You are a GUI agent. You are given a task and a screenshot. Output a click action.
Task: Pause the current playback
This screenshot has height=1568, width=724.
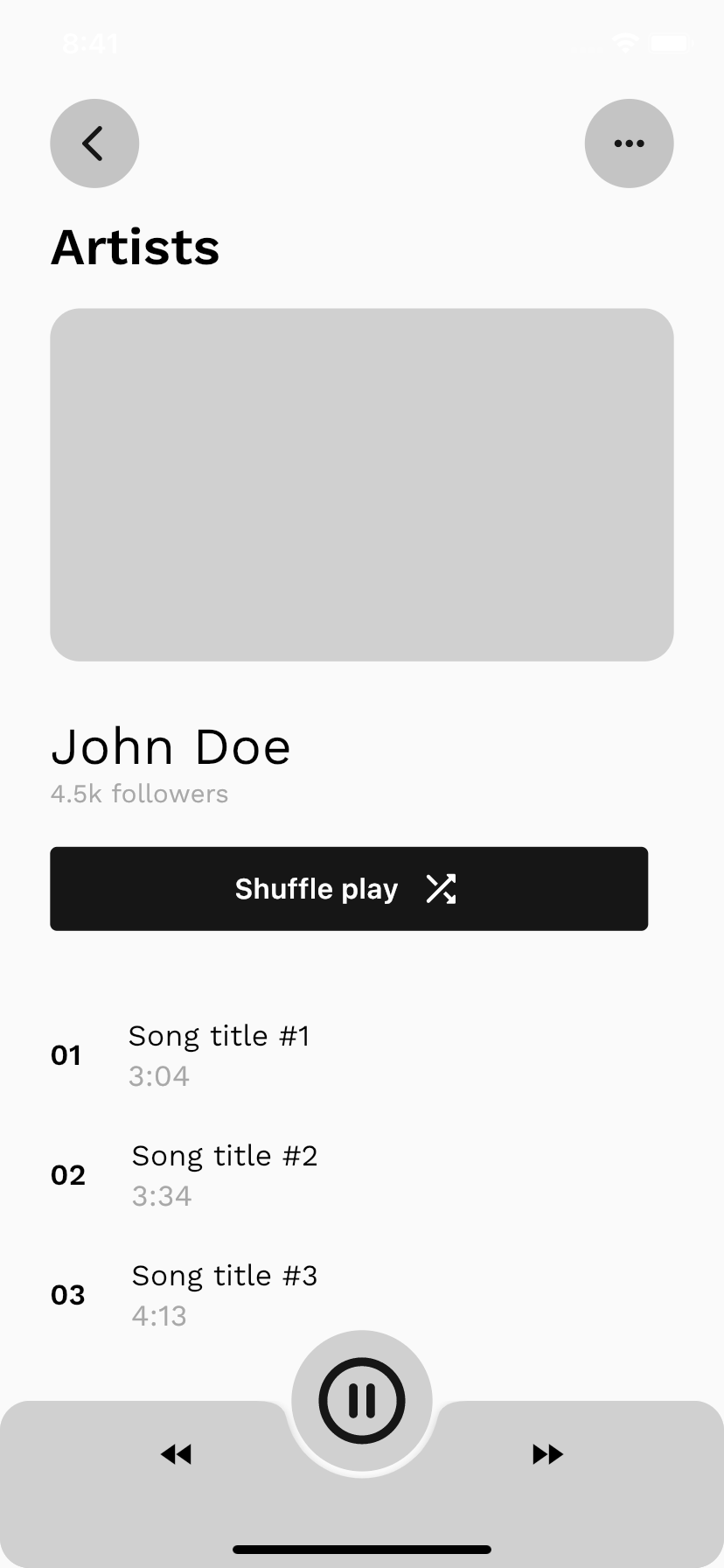pos(362,1401)
